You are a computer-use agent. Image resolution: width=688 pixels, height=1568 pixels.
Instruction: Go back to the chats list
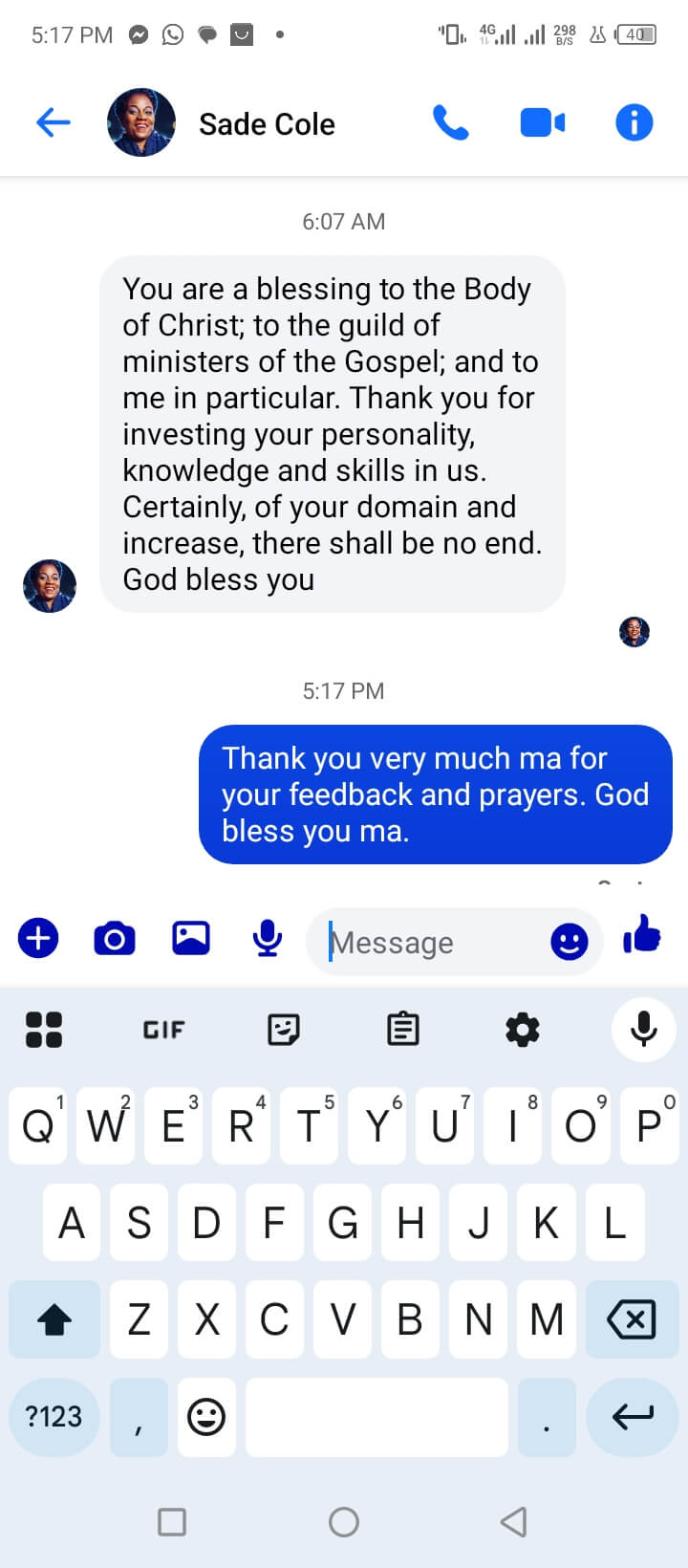click(x=54, y=122)
